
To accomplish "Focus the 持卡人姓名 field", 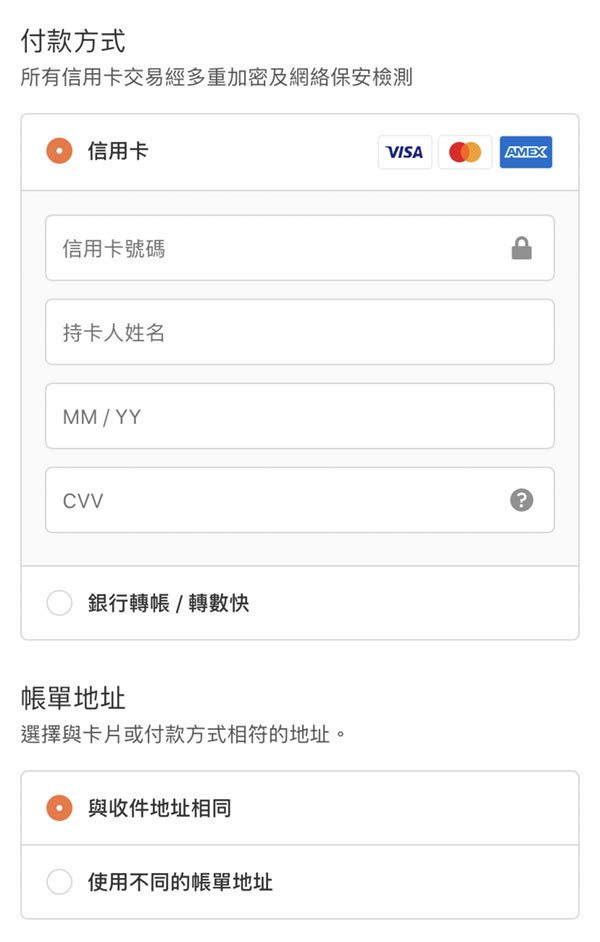I will (300, 332).
